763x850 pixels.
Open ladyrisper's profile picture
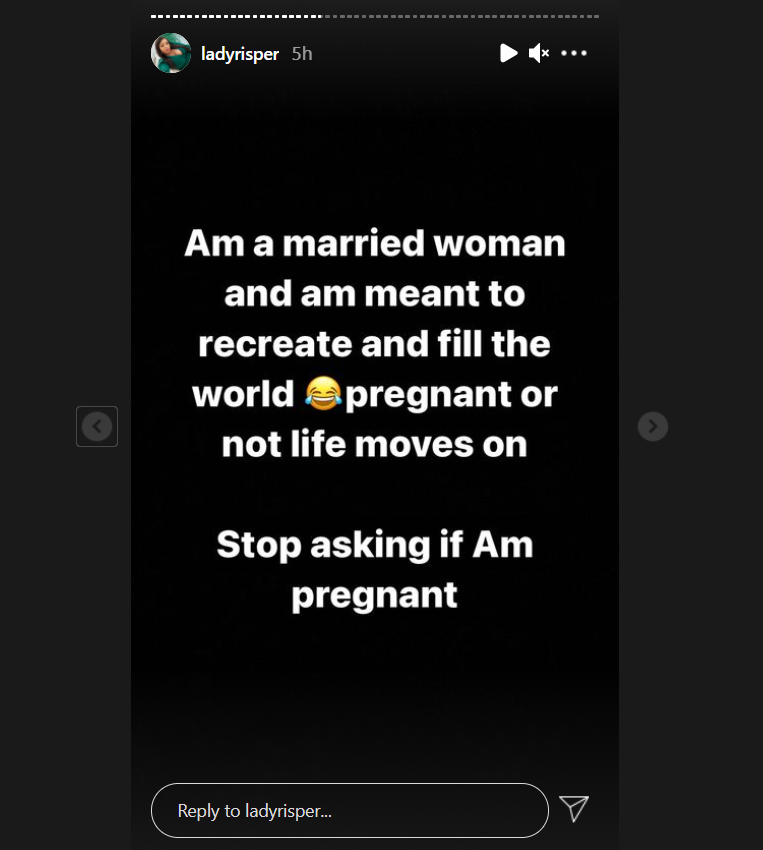coord(171,53)
